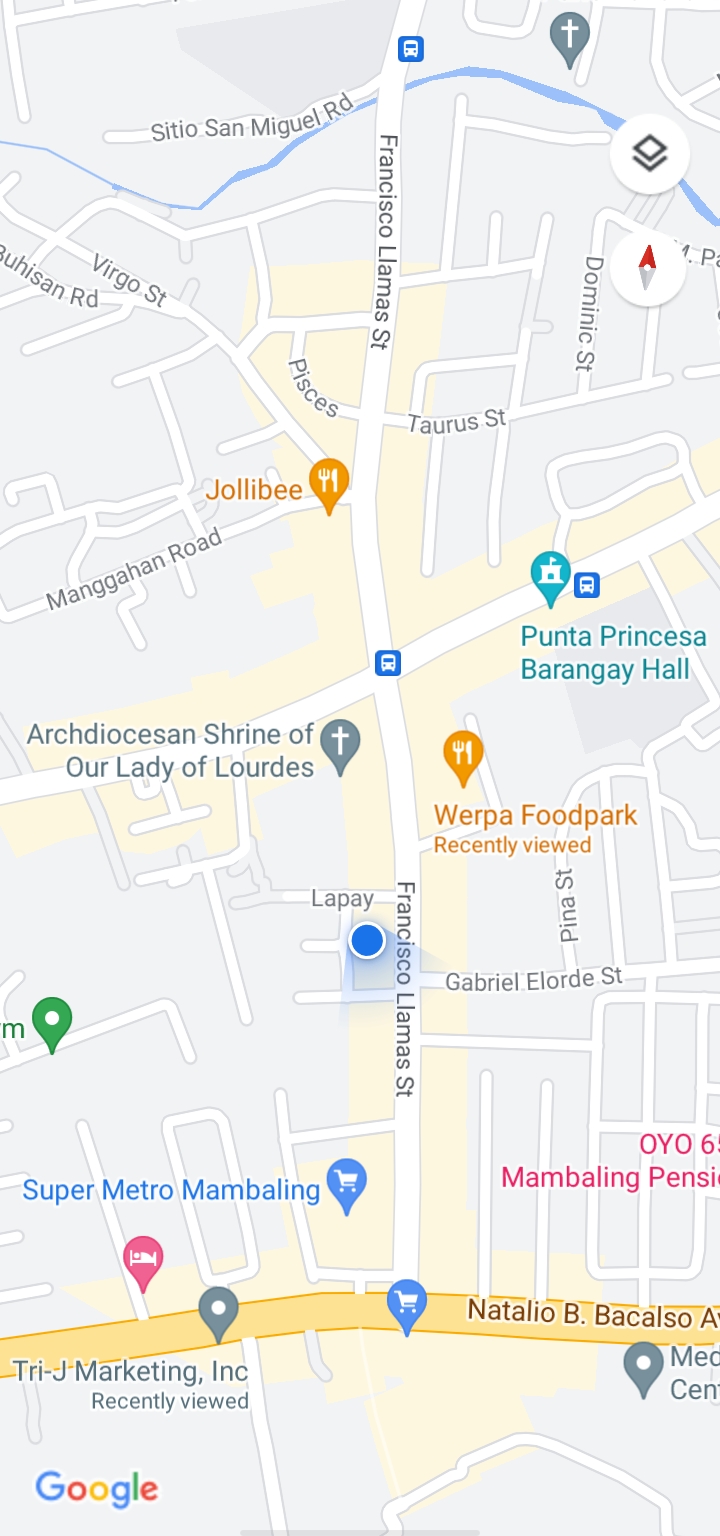The width and height of the screenshot is (720, 1536).
Task: Open the Jollibee restaurant pin
Action: [328, 485]
